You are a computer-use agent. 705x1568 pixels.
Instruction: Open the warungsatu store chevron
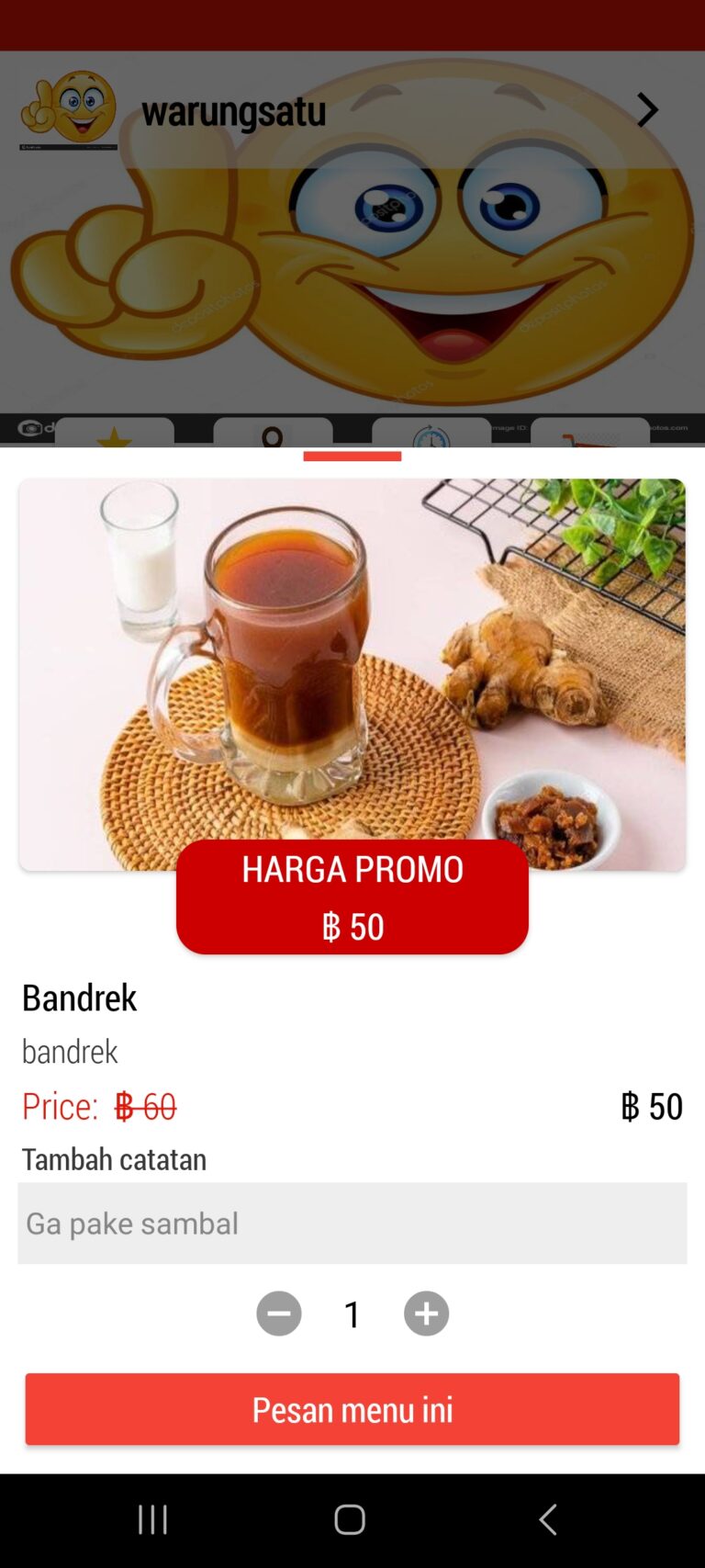click(647, 110)
